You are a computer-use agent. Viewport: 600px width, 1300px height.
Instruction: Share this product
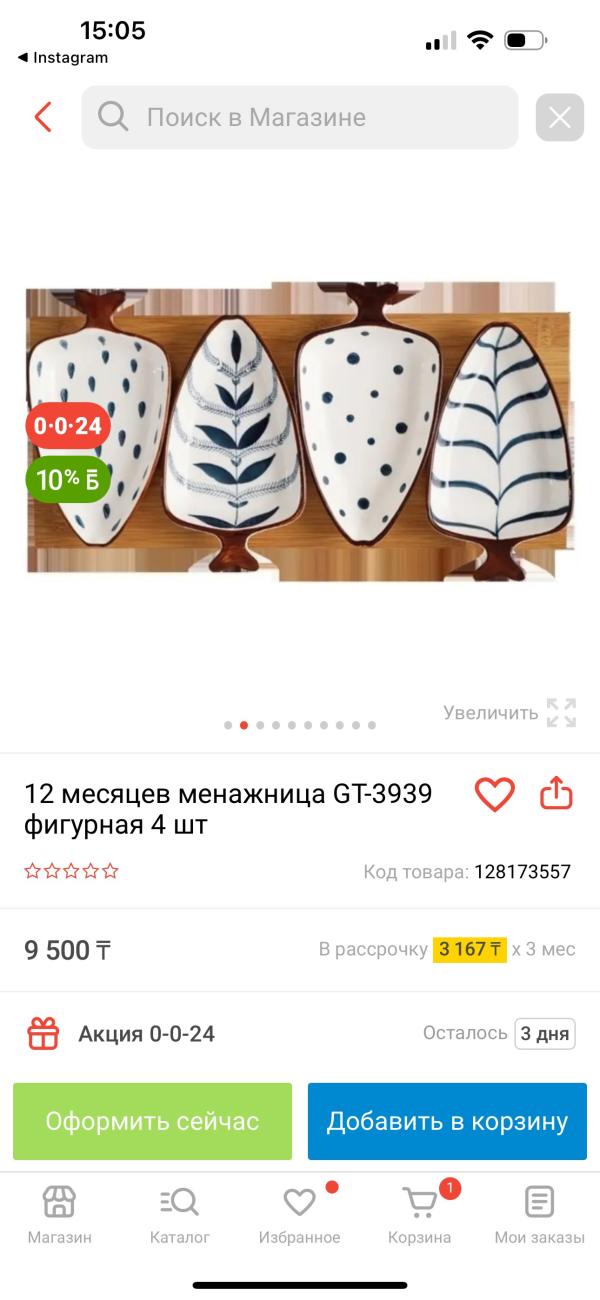[x=556, y=794]
